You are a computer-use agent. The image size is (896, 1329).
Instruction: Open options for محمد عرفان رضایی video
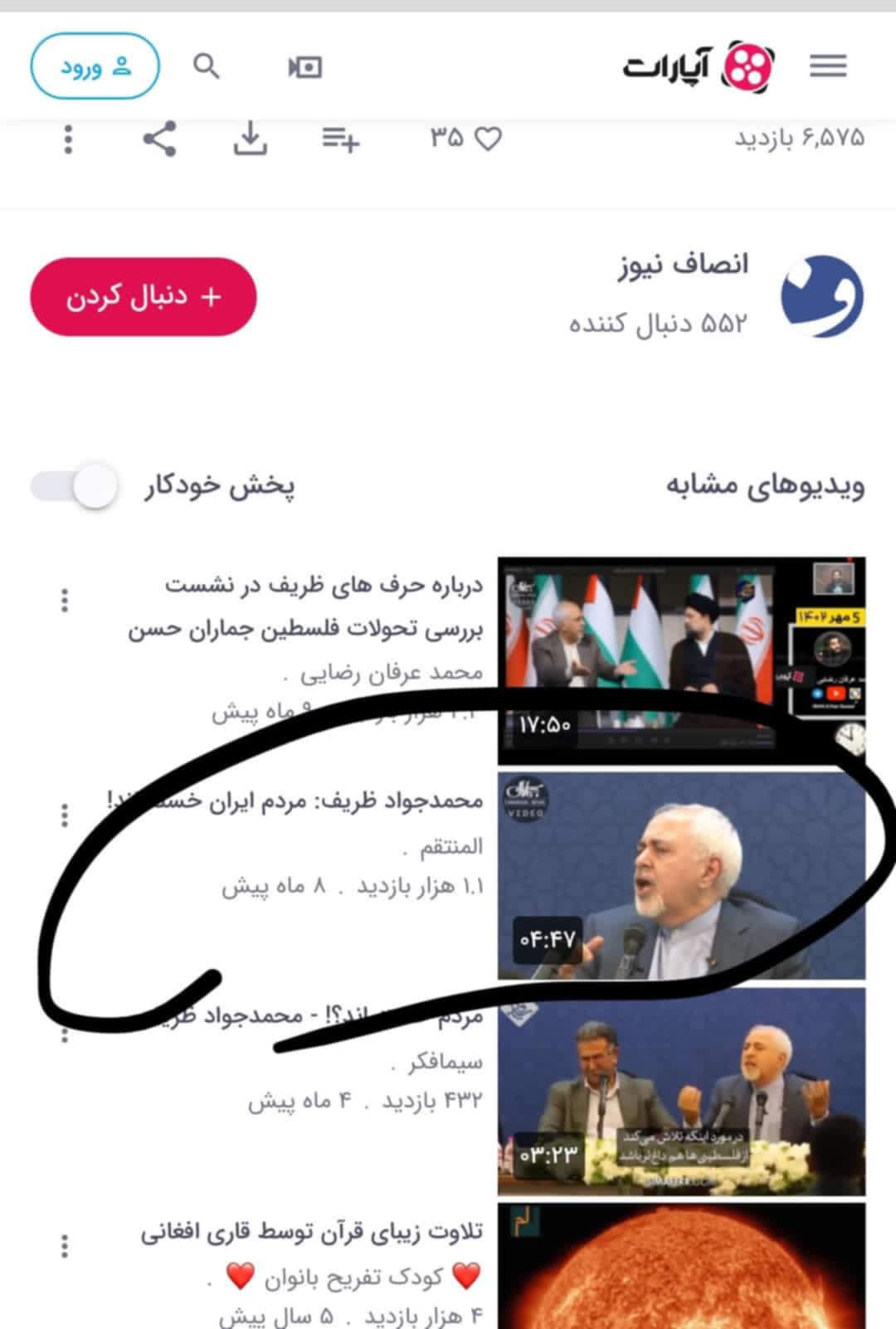pos(65,601)
